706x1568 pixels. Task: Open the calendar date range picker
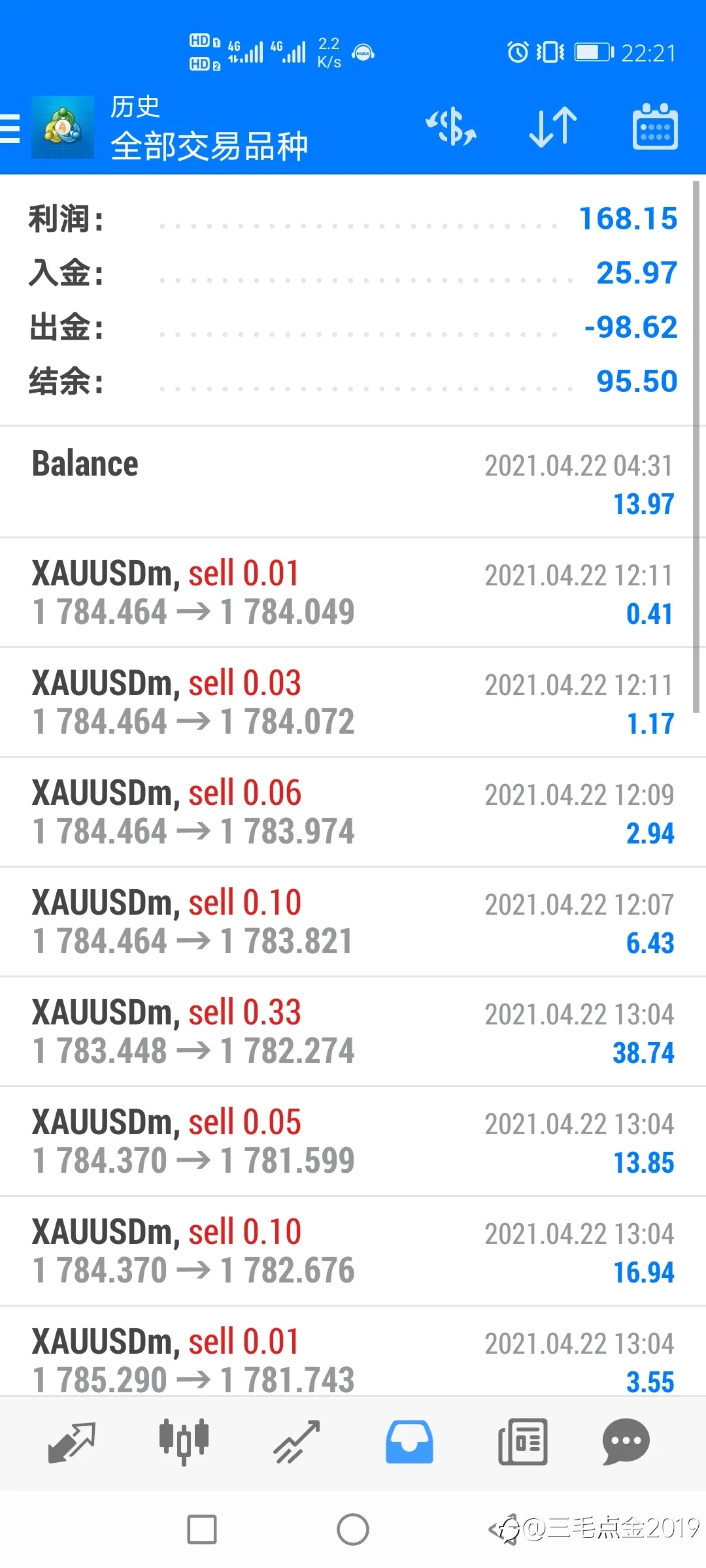(x=655, y=127)
